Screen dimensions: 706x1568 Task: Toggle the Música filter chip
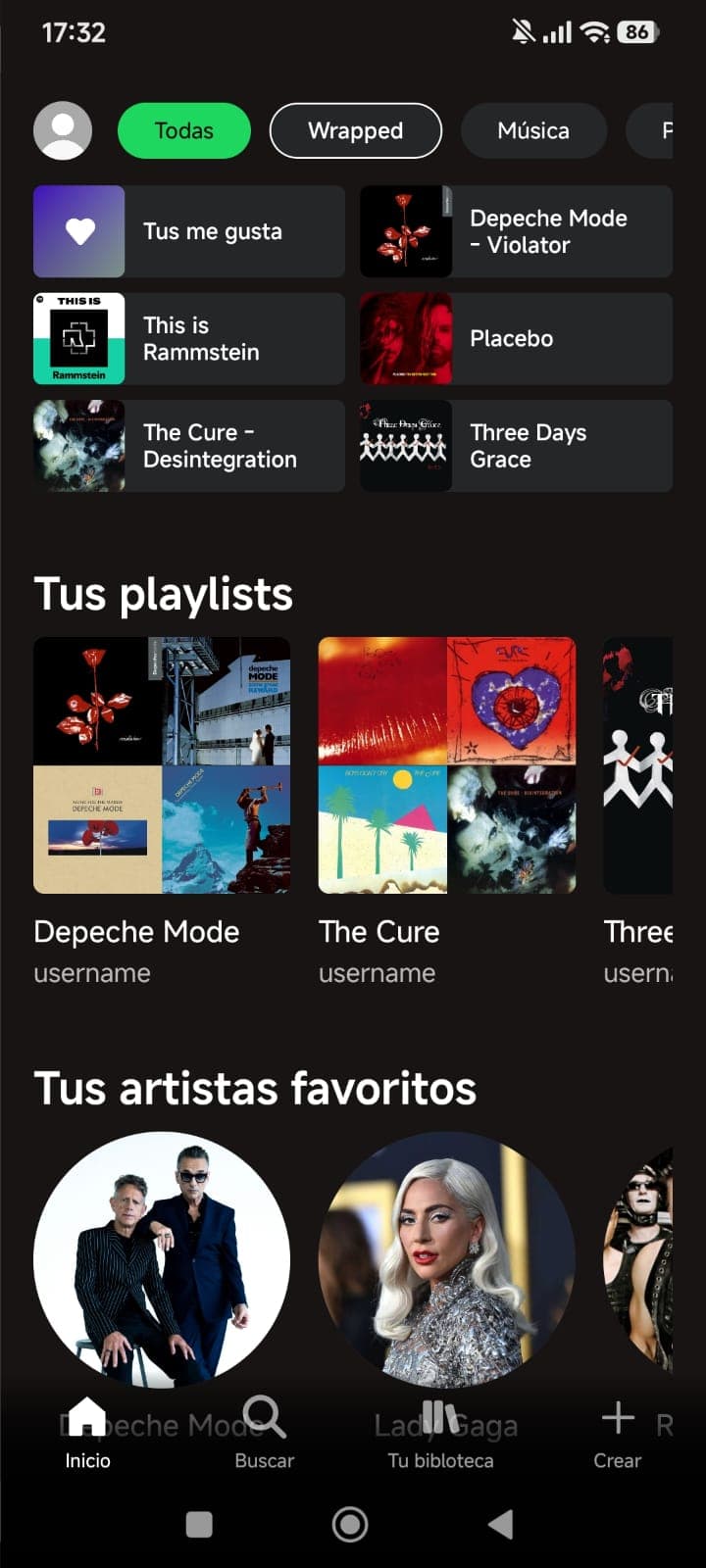point(533,130)
